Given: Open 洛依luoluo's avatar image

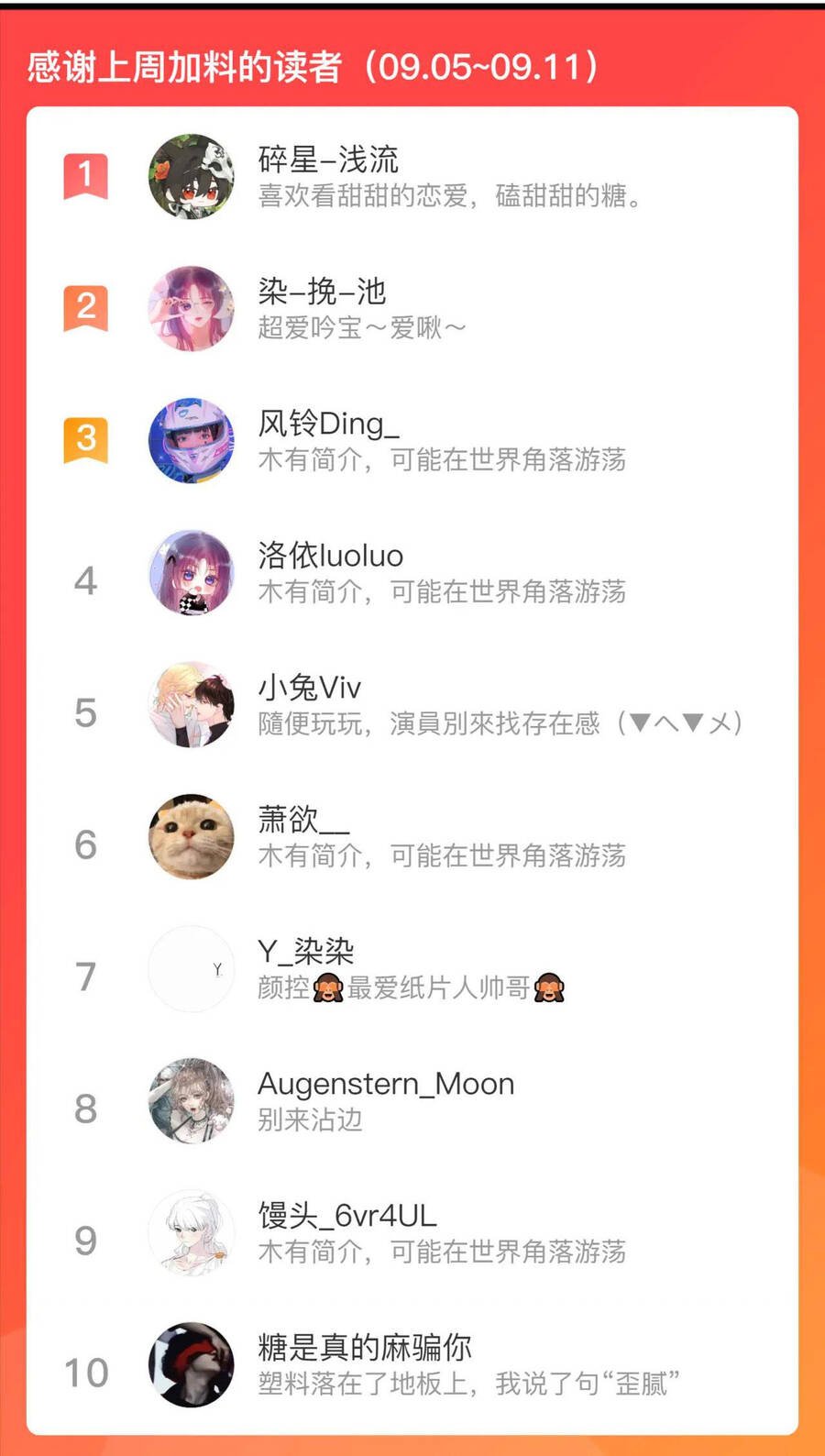Looking at the screenshot, I should (191, 574).
